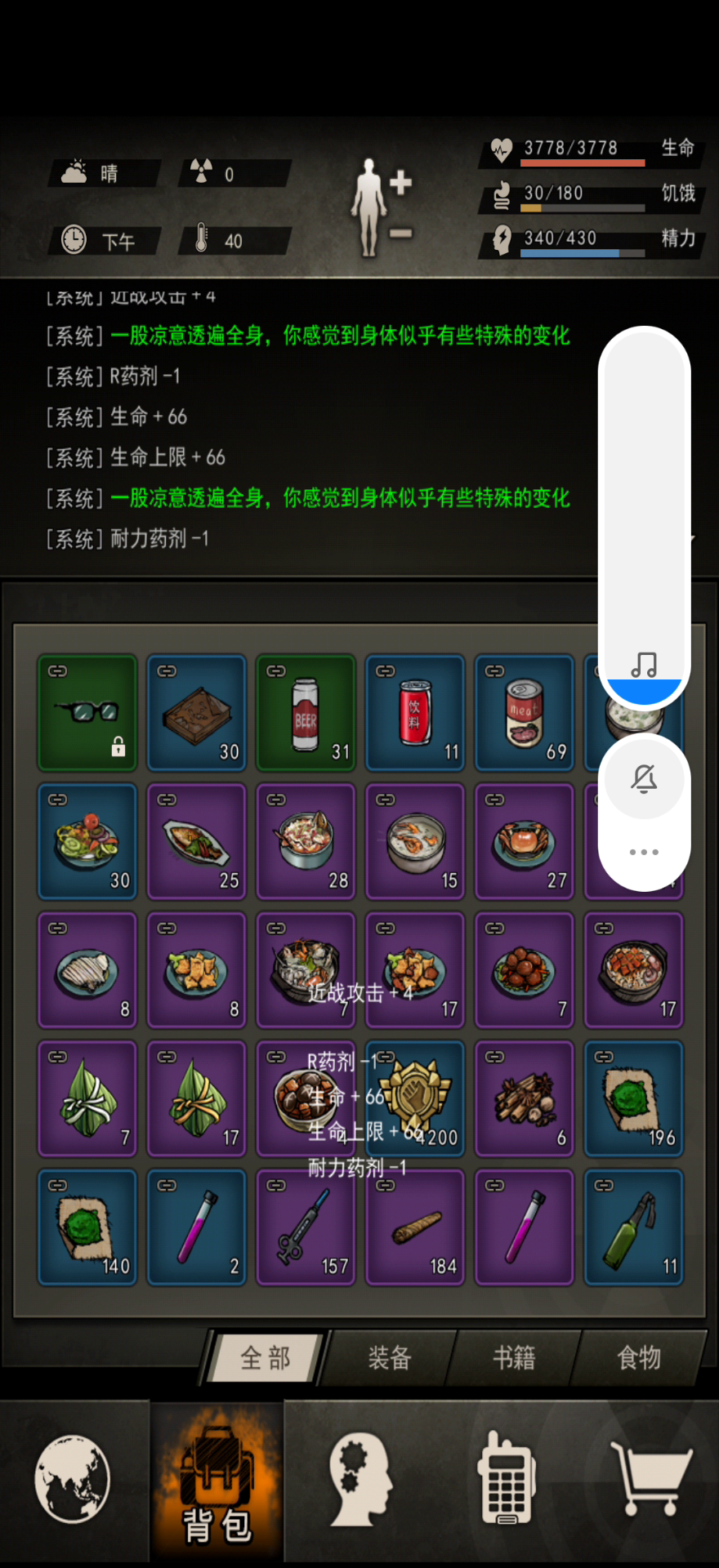Open the radio walkie-talkie tab
The width and height of the screenshot is (719, 1568).
pos(505,1479)
